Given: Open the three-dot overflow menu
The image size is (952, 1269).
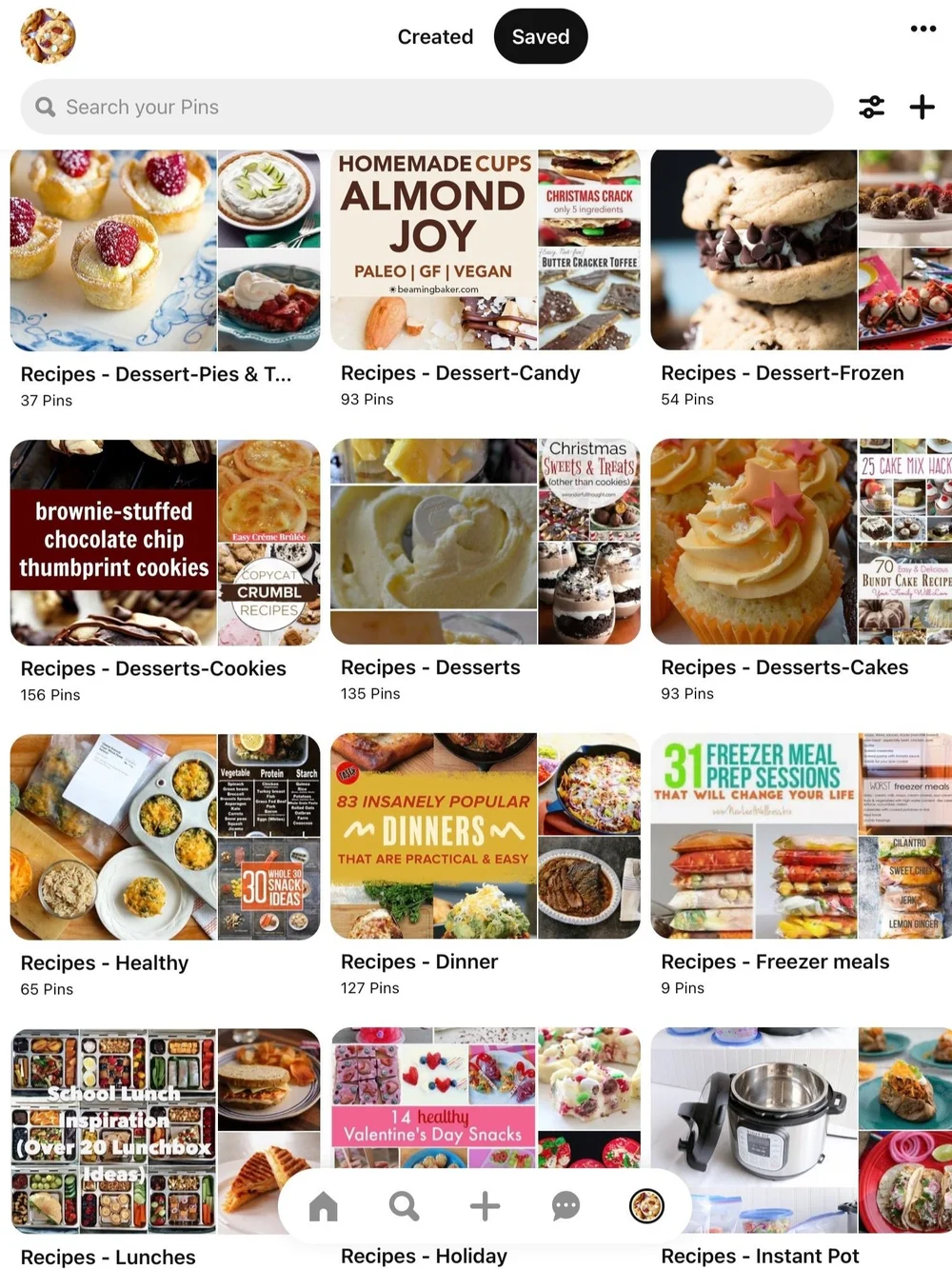Looking at the screenshot, I should coord(922,29).
